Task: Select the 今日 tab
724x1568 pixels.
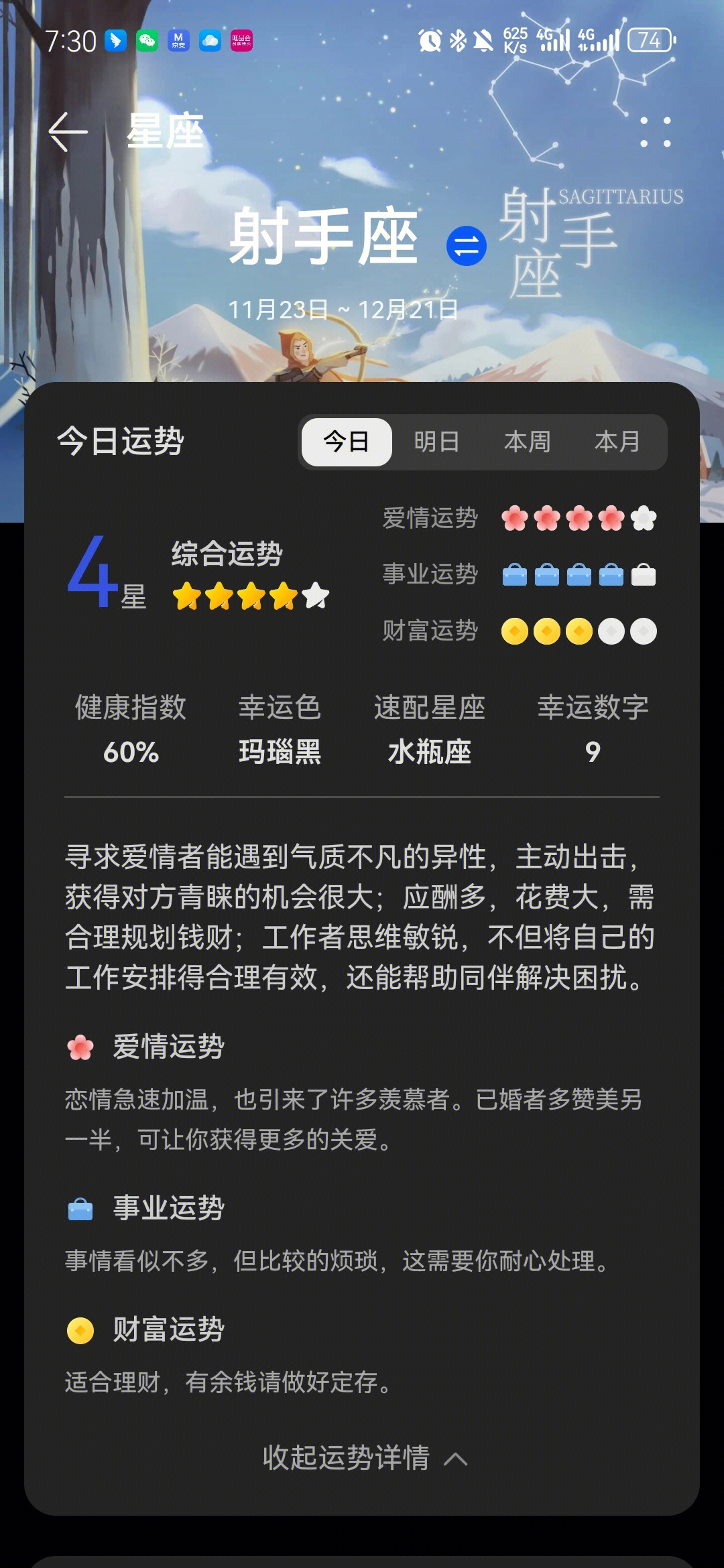Action: [x=347, y=442]
